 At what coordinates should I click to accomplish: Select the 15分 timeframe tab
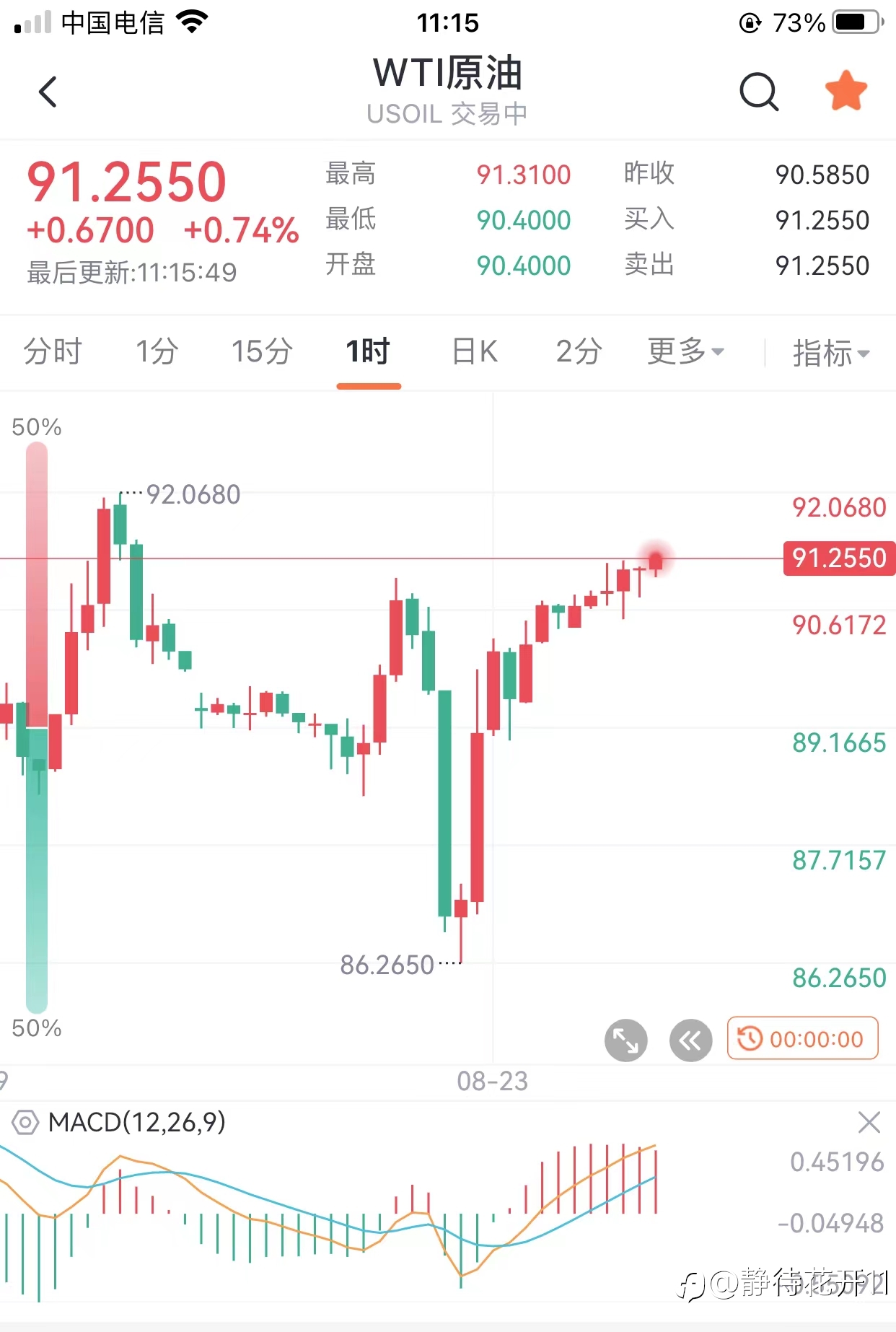pos(262,352)
